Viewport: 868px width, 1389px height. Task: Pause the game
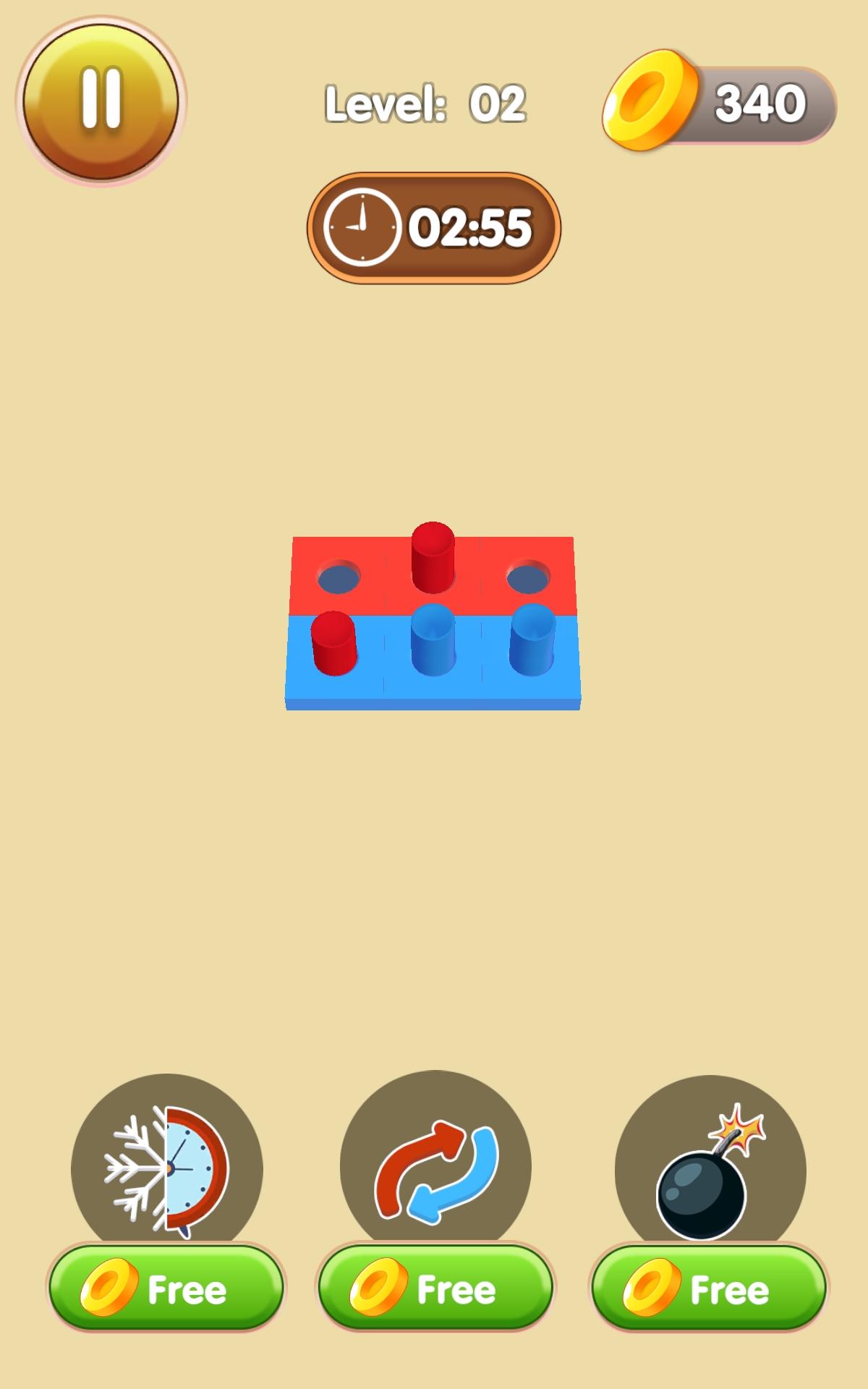(x=101, y=101)
